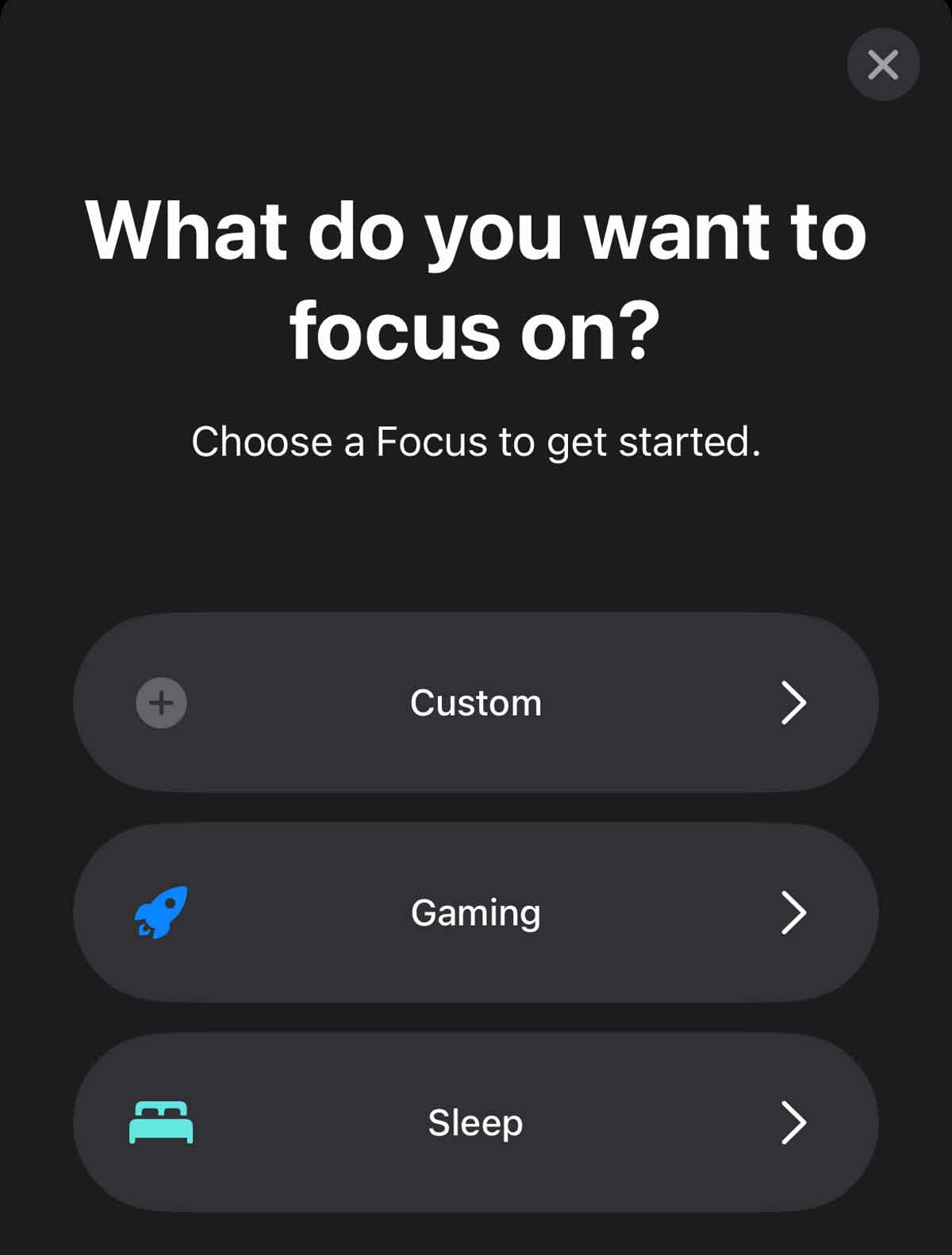This screenshot has width=952, height=1255.
Task: Create a Custom focus
Action: pyautogui.click(x=475, y=702)
